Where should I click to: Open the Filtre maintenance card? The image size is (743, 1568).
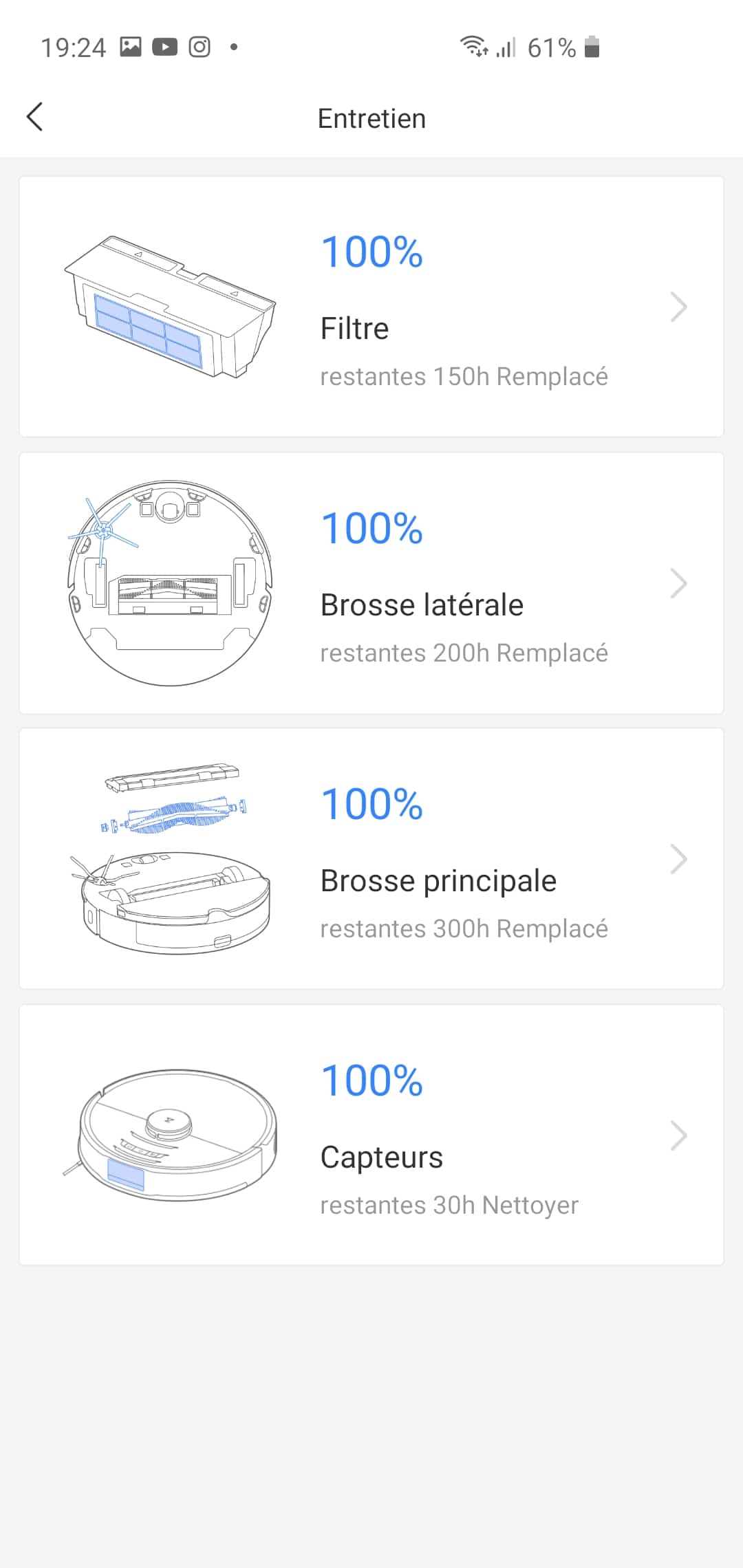coord(371,307)
